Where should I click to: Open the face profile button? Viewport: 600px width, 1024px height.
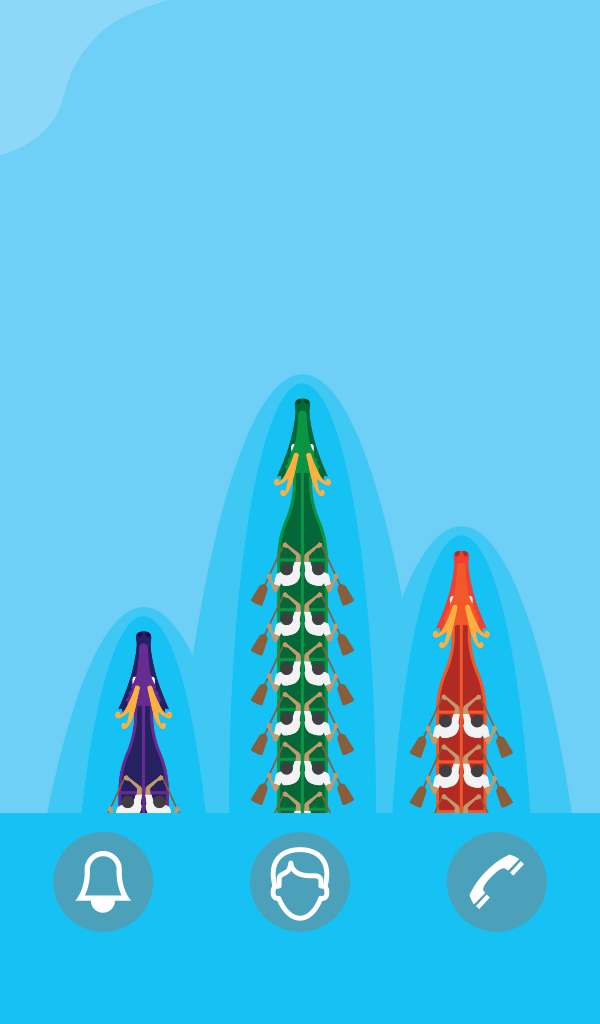pos(300,882)
